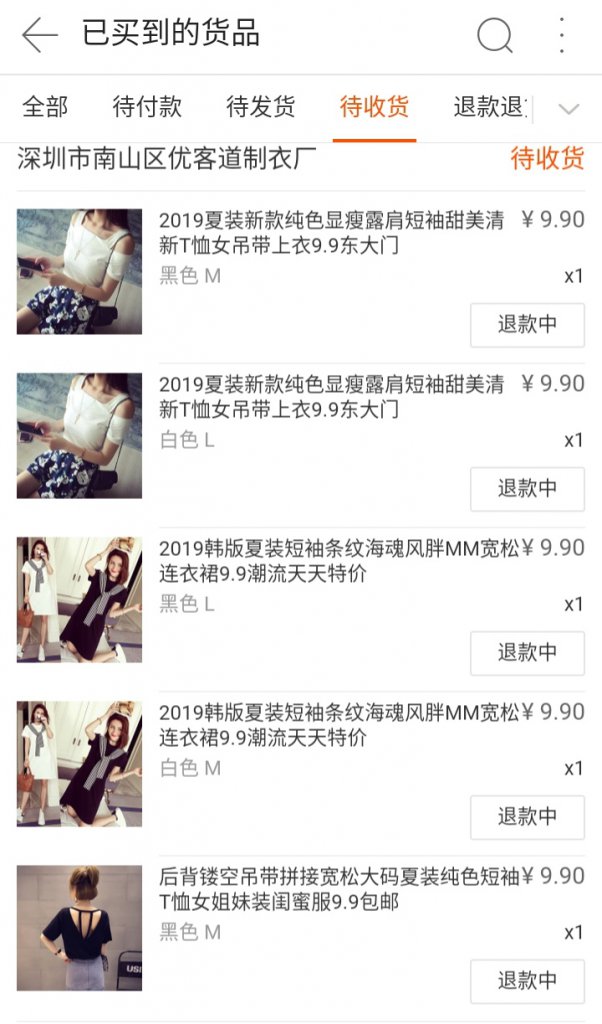The width and height of the screenshot is (602, 1024).
Task: Tap 退款中 for the 白色 M striped dress
Action: pos(528,816)
